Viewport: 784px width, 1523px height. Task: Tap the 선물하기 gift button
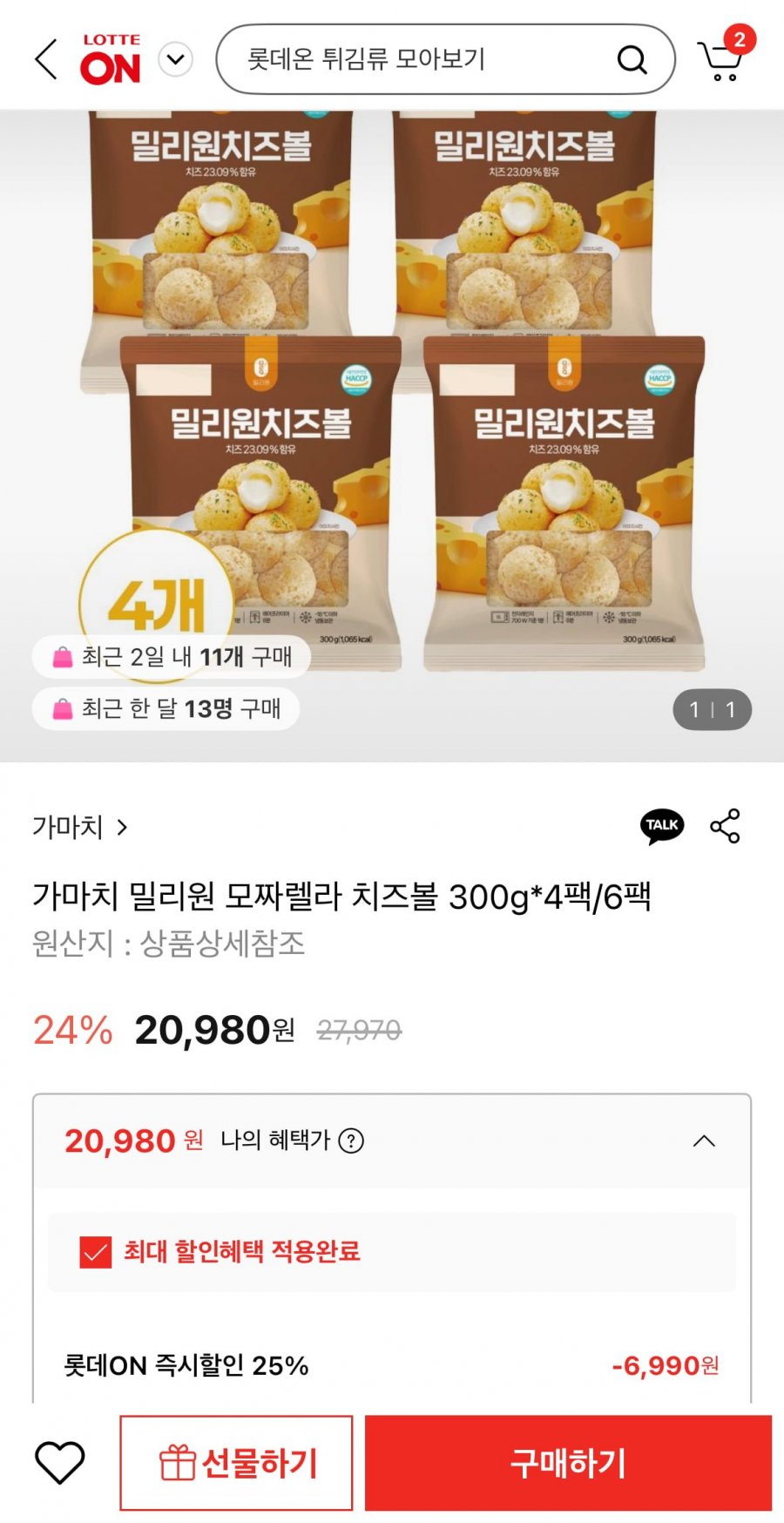(236, 1463)
